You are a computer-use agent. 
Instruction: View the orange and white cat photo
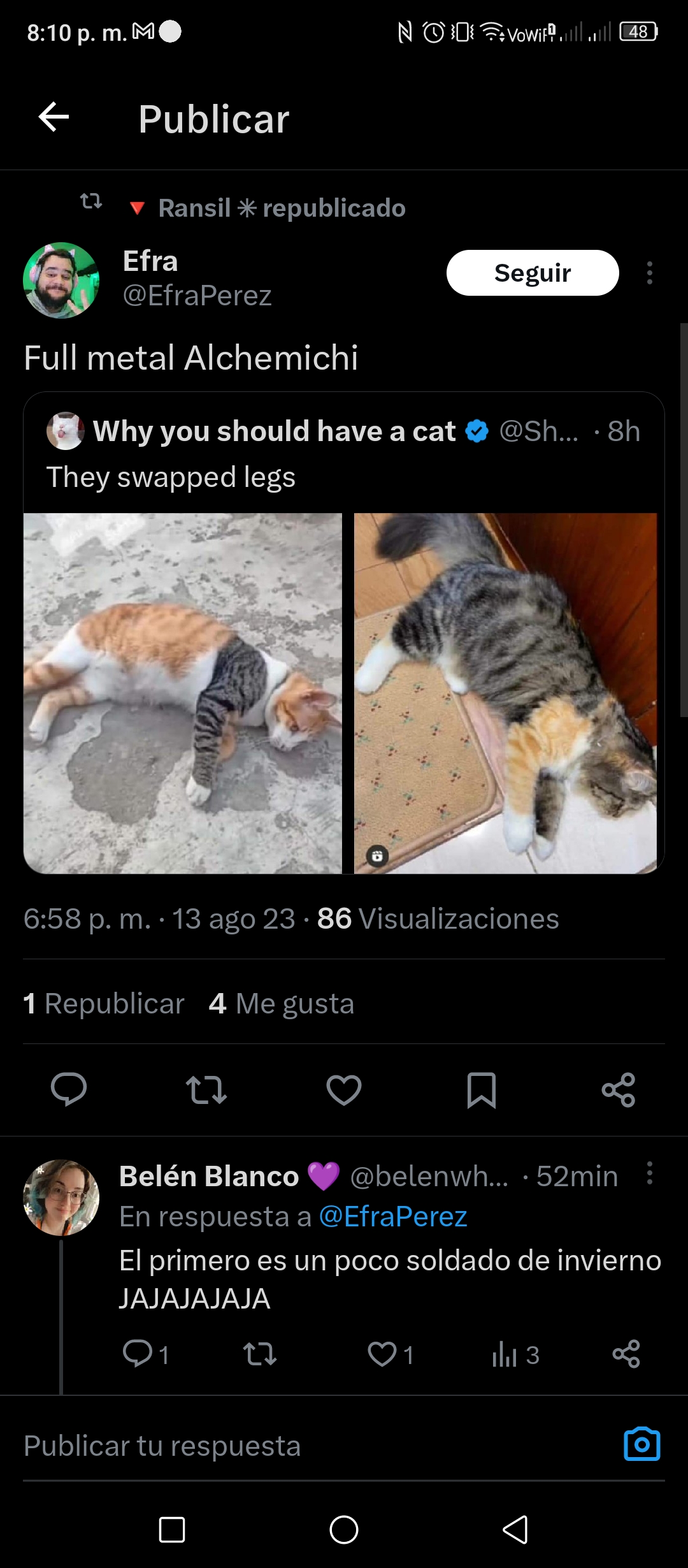coord(183,693)
